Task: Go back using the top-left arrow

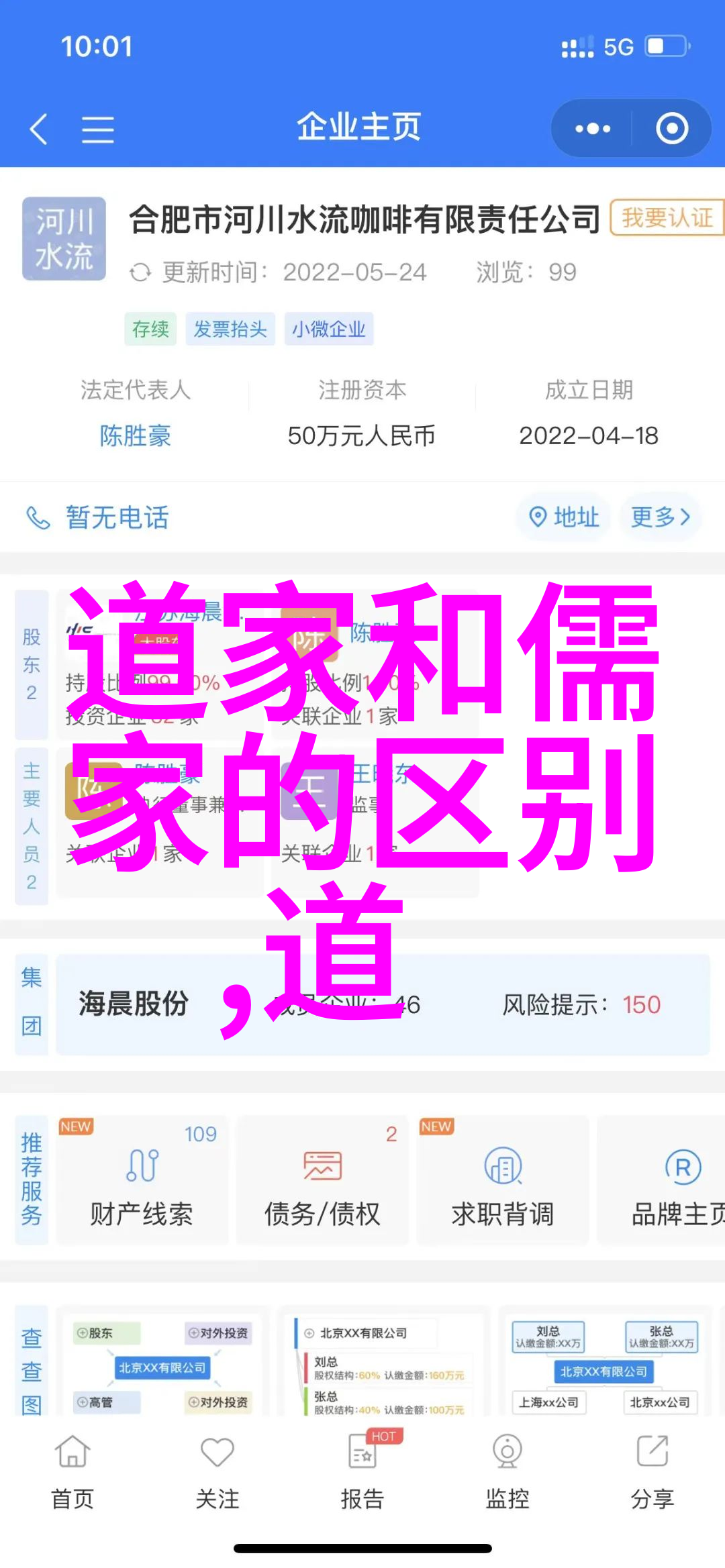Action: [39, 128]
